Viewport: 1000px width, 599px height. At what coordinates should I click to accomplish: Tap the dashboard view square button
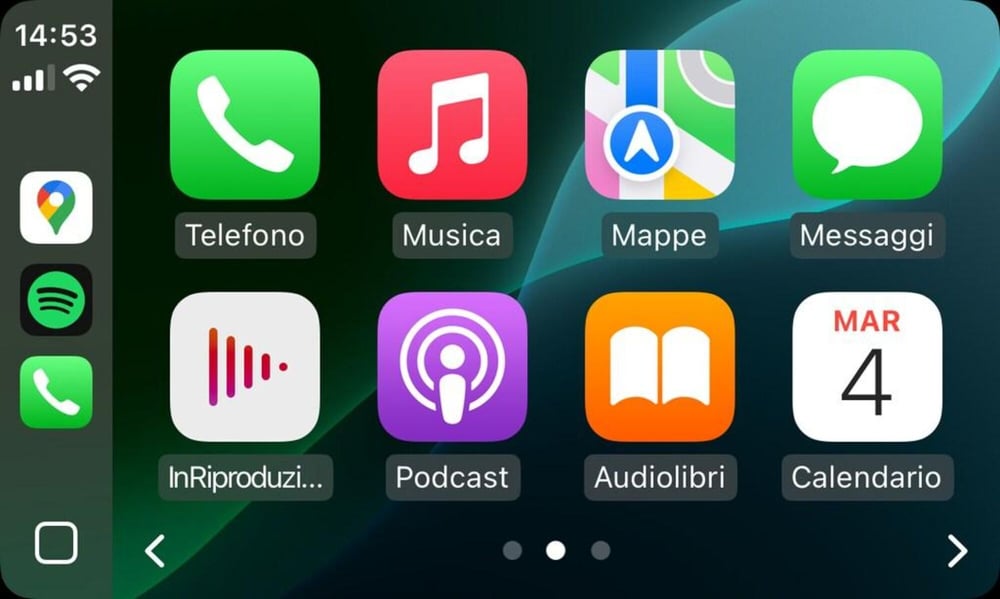pyautogui.click(x=56, y=544)
